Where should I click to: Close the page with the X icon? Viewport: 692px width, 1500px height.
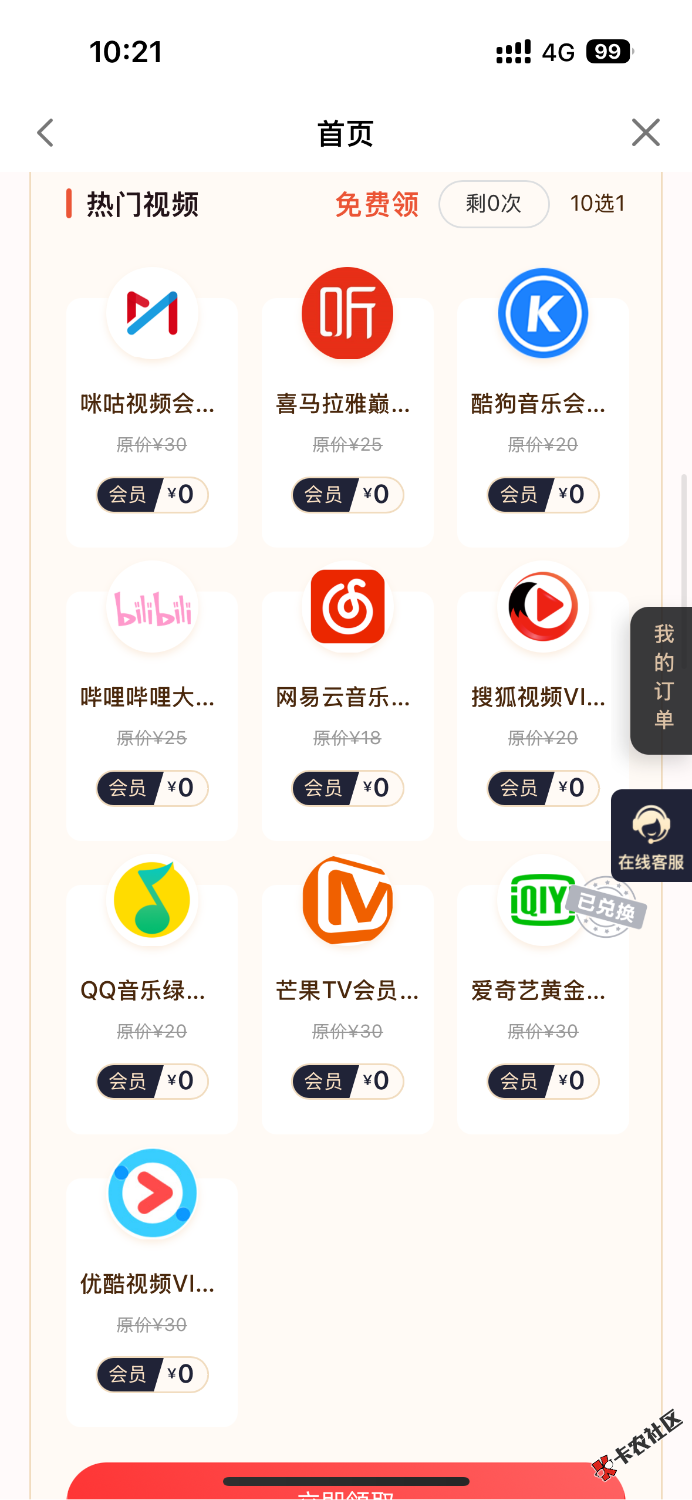[x=645, y=133]
